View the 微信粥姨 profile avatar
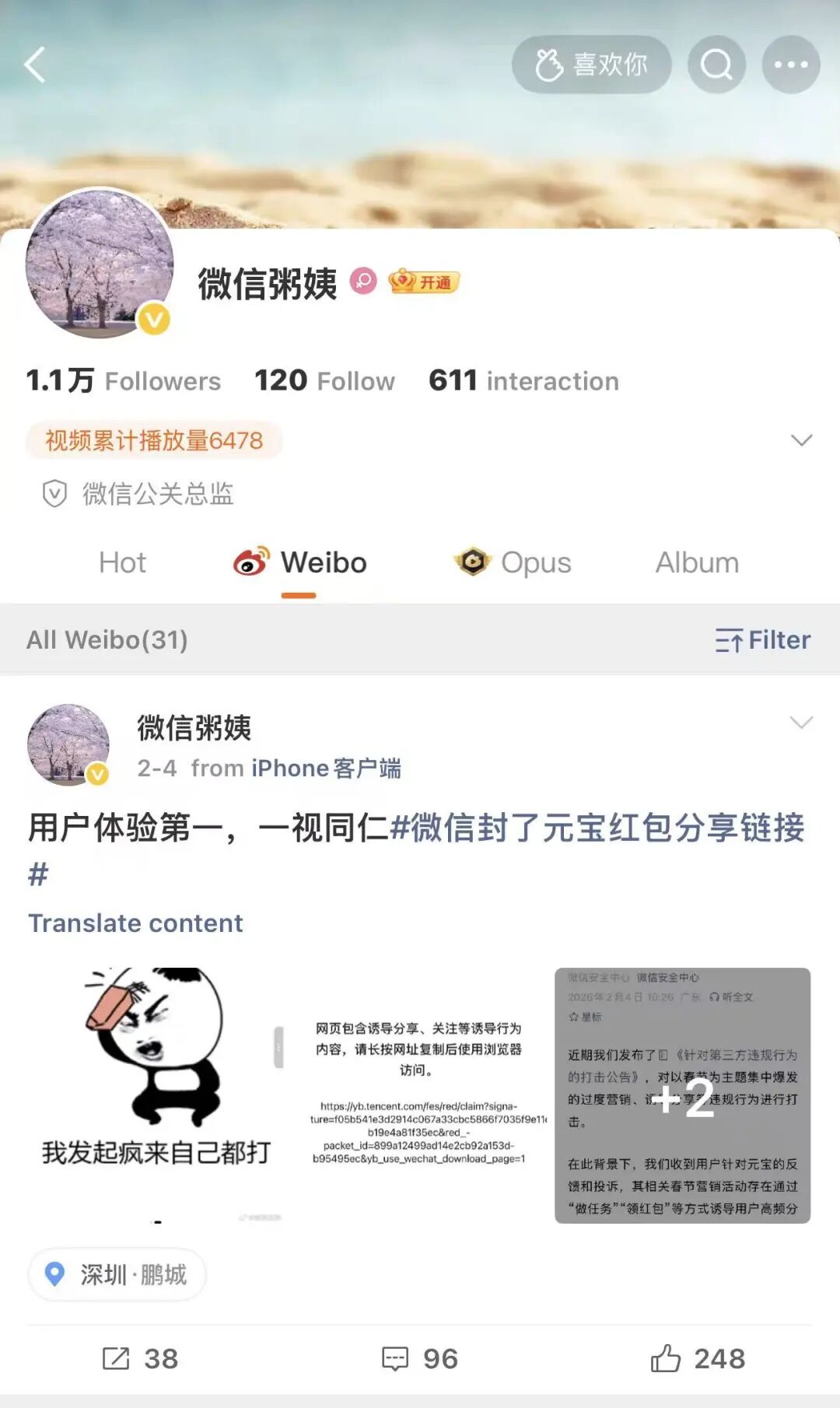The image size is (840, 1408). 100,264
